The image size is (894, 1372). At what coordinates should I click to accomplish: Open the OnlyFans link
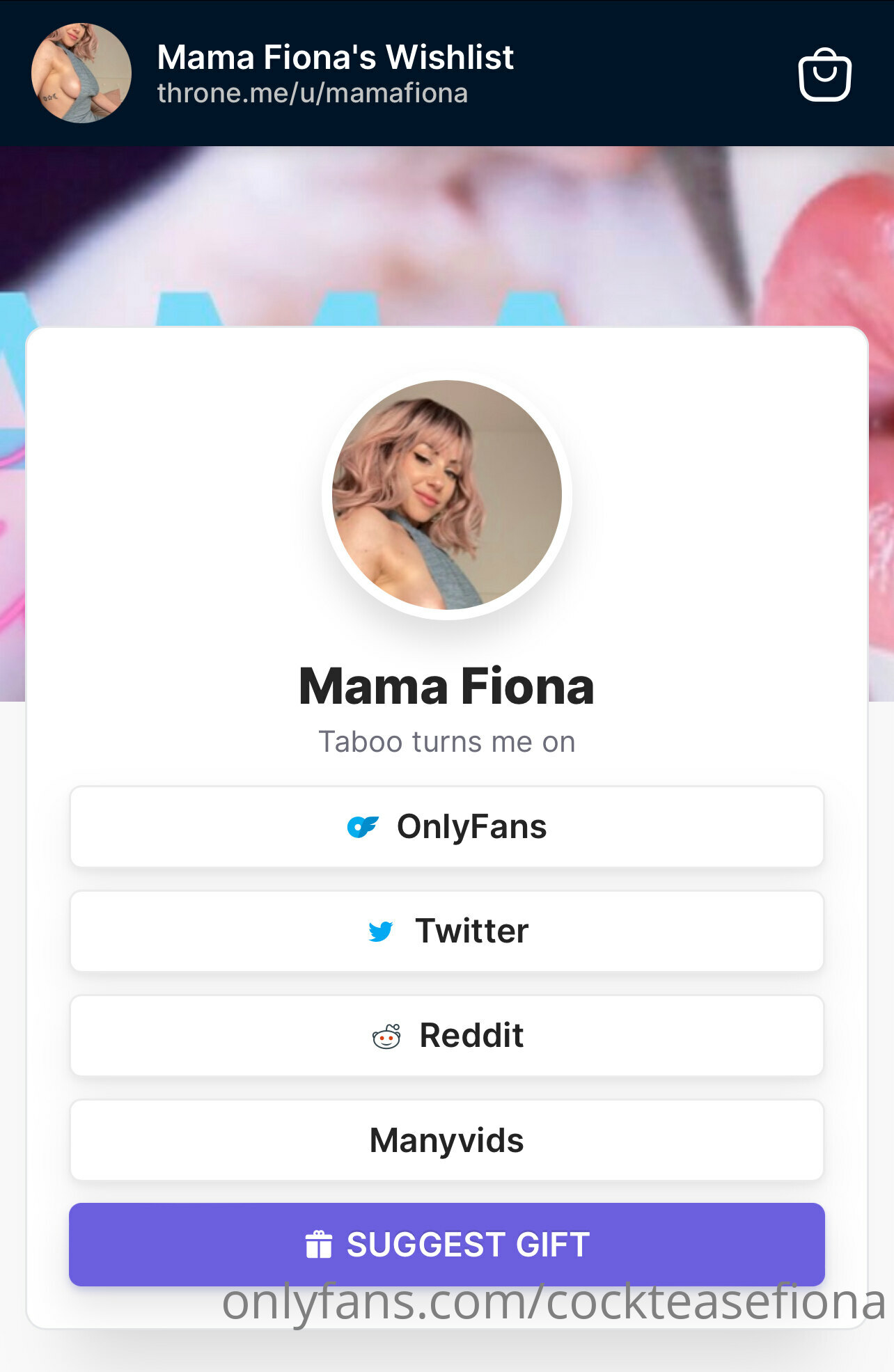447,827
